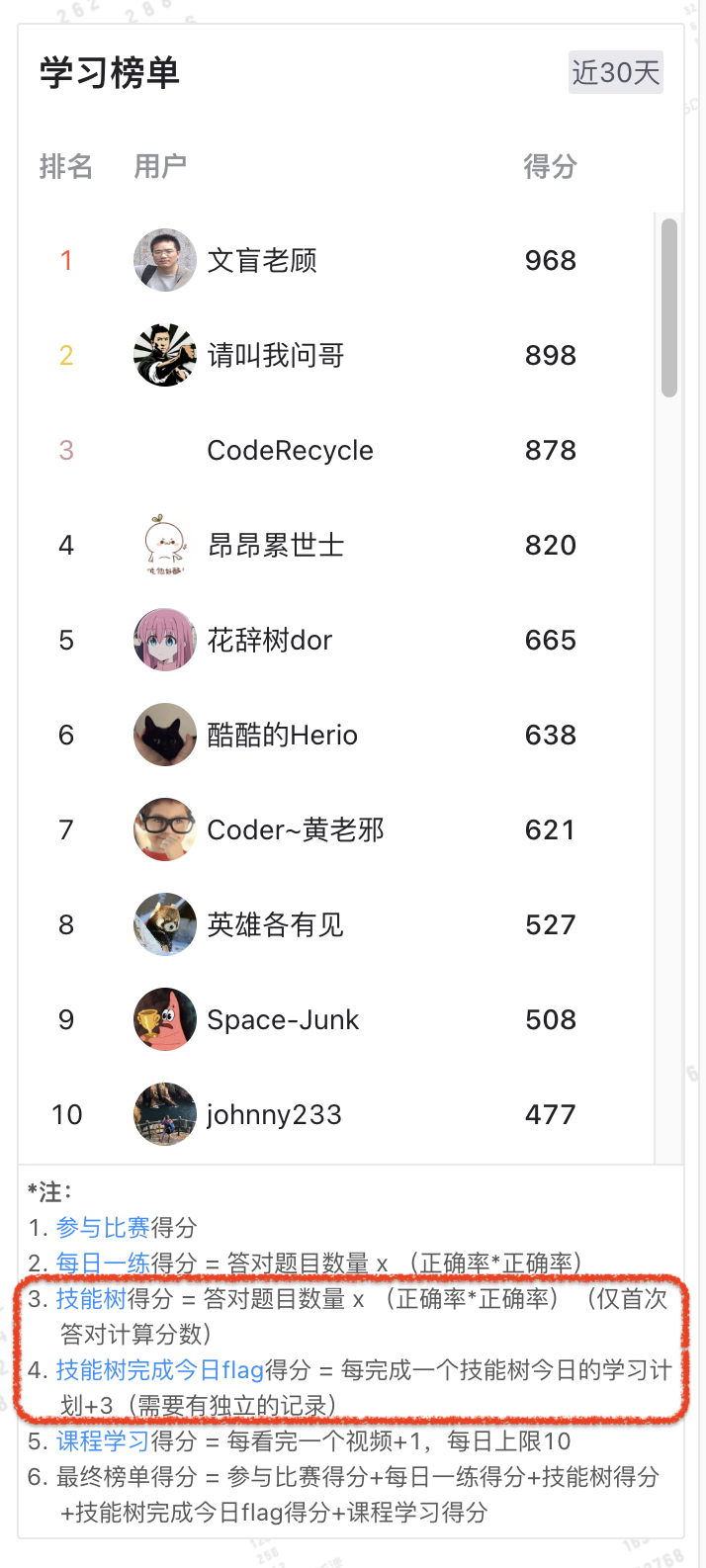The height and width of the screenshot is (1568, 706).
Task: Open 文盲老顾's profile row
Action: coord(262,261)
